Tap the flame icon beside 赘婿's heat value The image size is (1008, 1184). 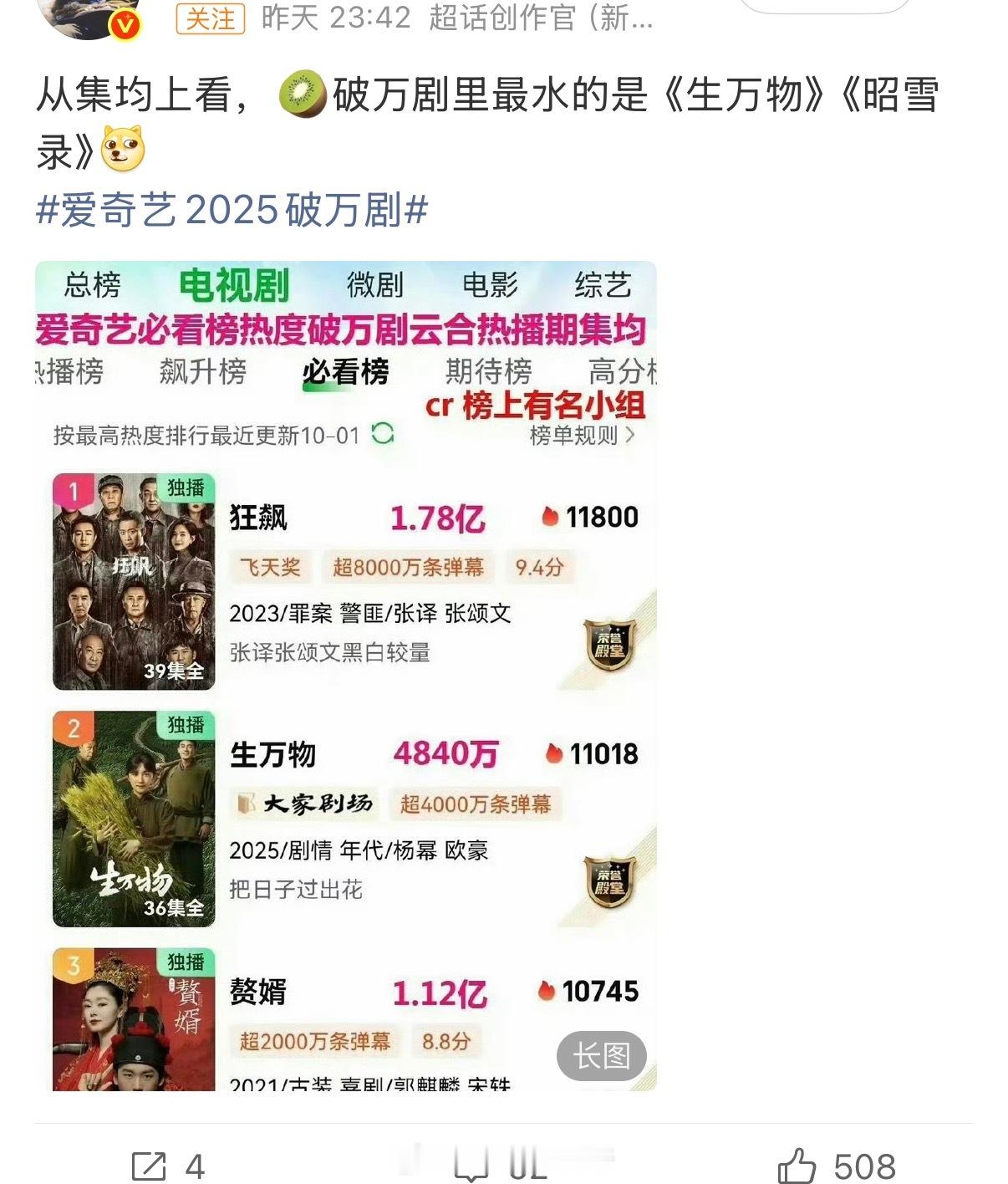pos(545,992)
